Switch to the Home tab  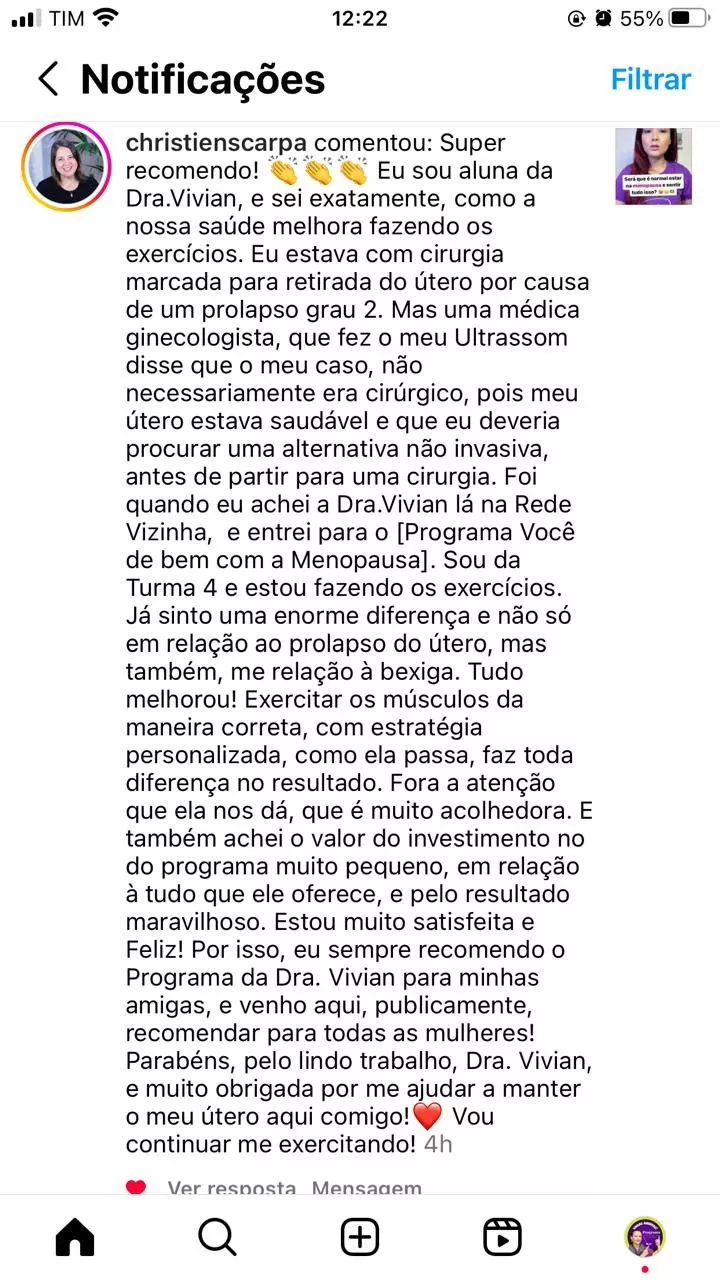75,1237
